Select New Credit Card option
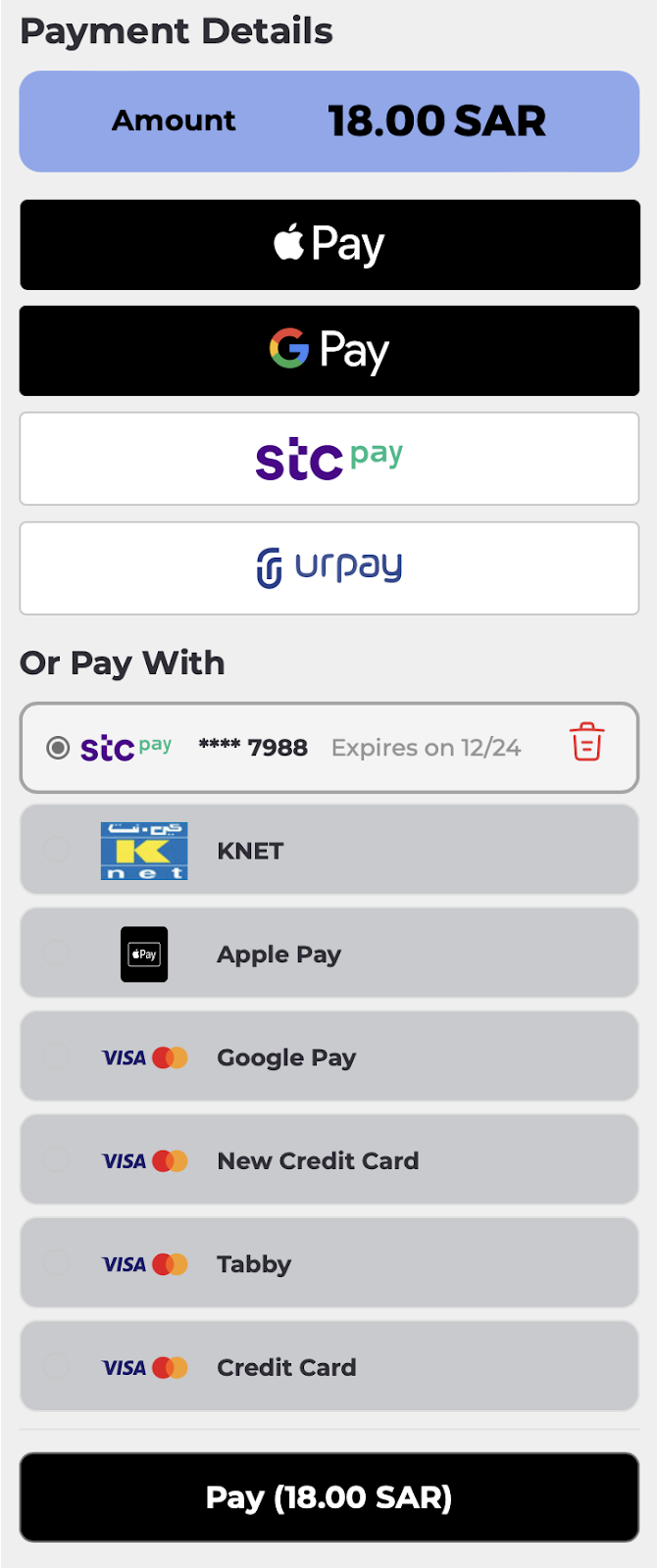The image size is (657, 1568). [x=328, y=1160]
